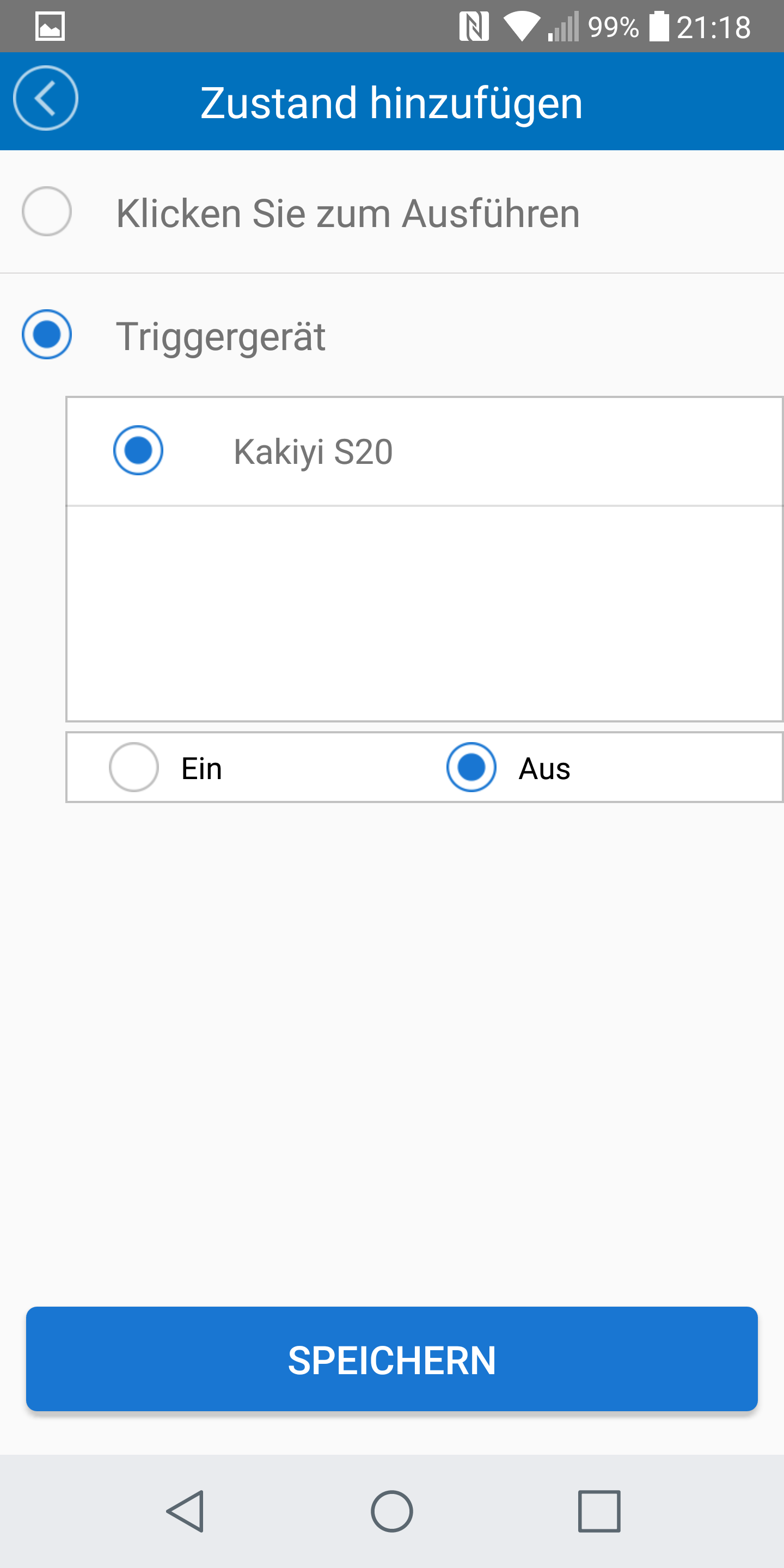This screenshot has width=784, height=1568.
Task: Choose Kakiyi S20 device
Action: click(x=138, y=450)
